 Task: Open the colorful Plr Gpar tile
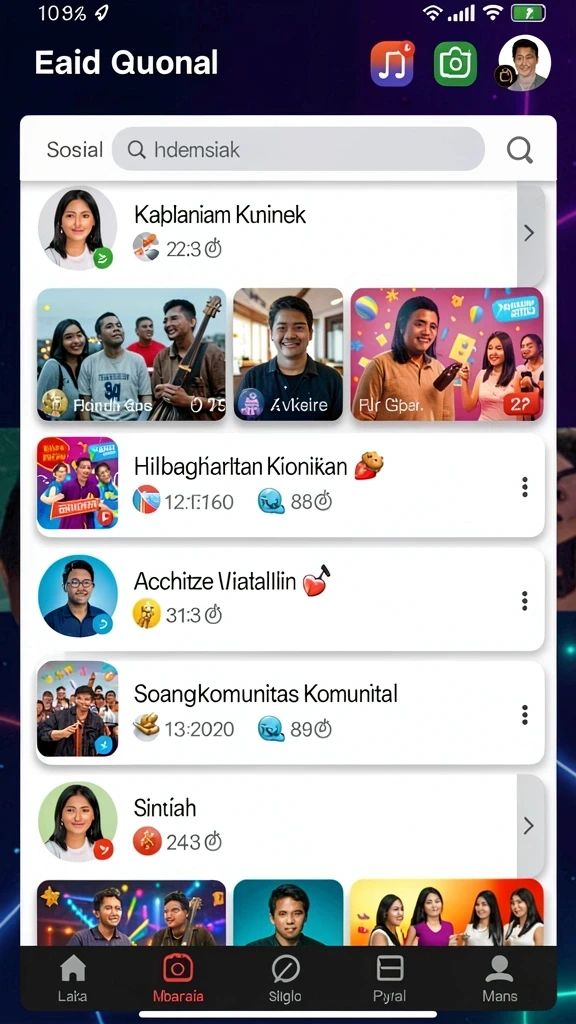447,354
